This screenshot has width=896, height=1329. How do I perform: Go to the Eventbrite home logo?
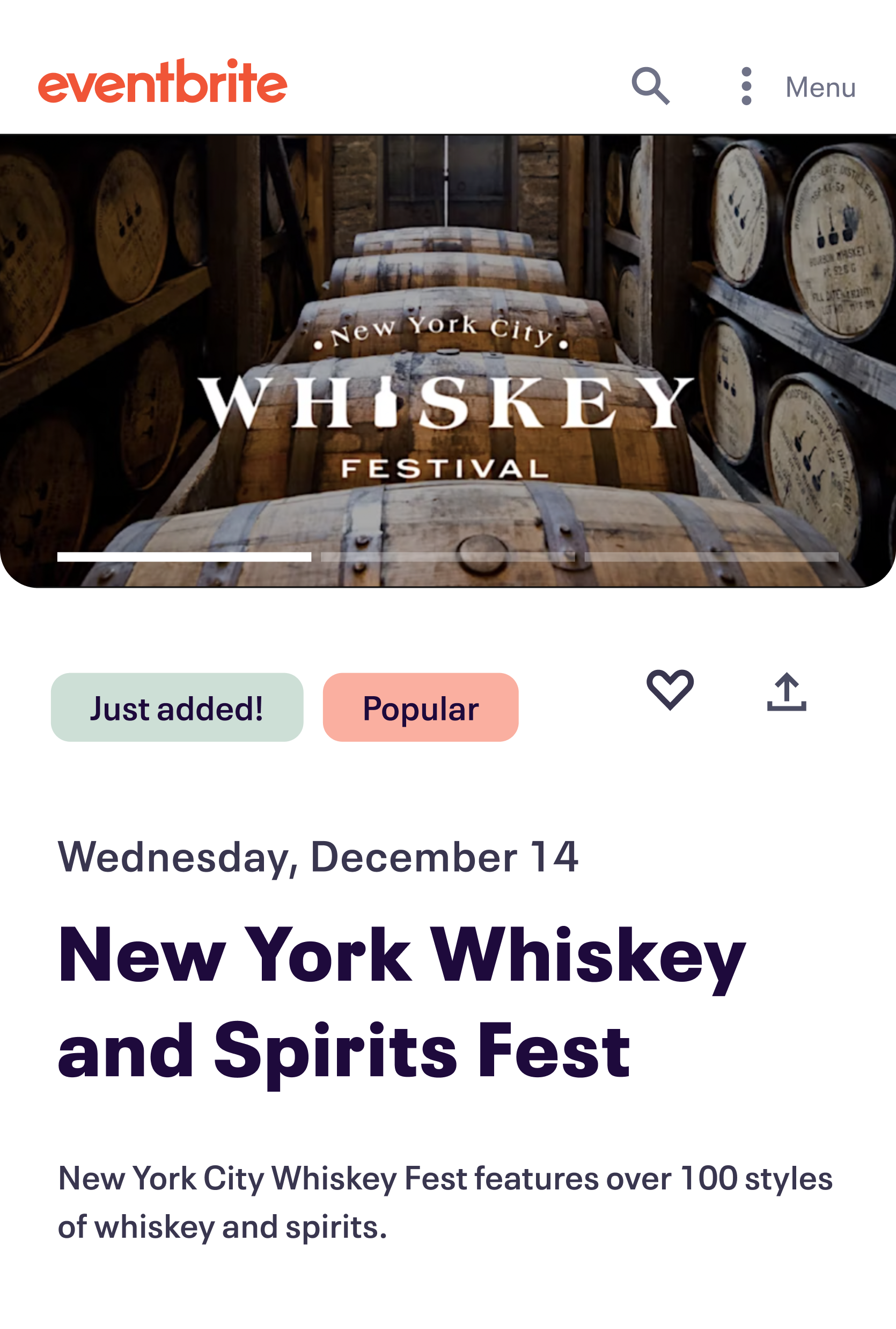[x=162, y=82]
